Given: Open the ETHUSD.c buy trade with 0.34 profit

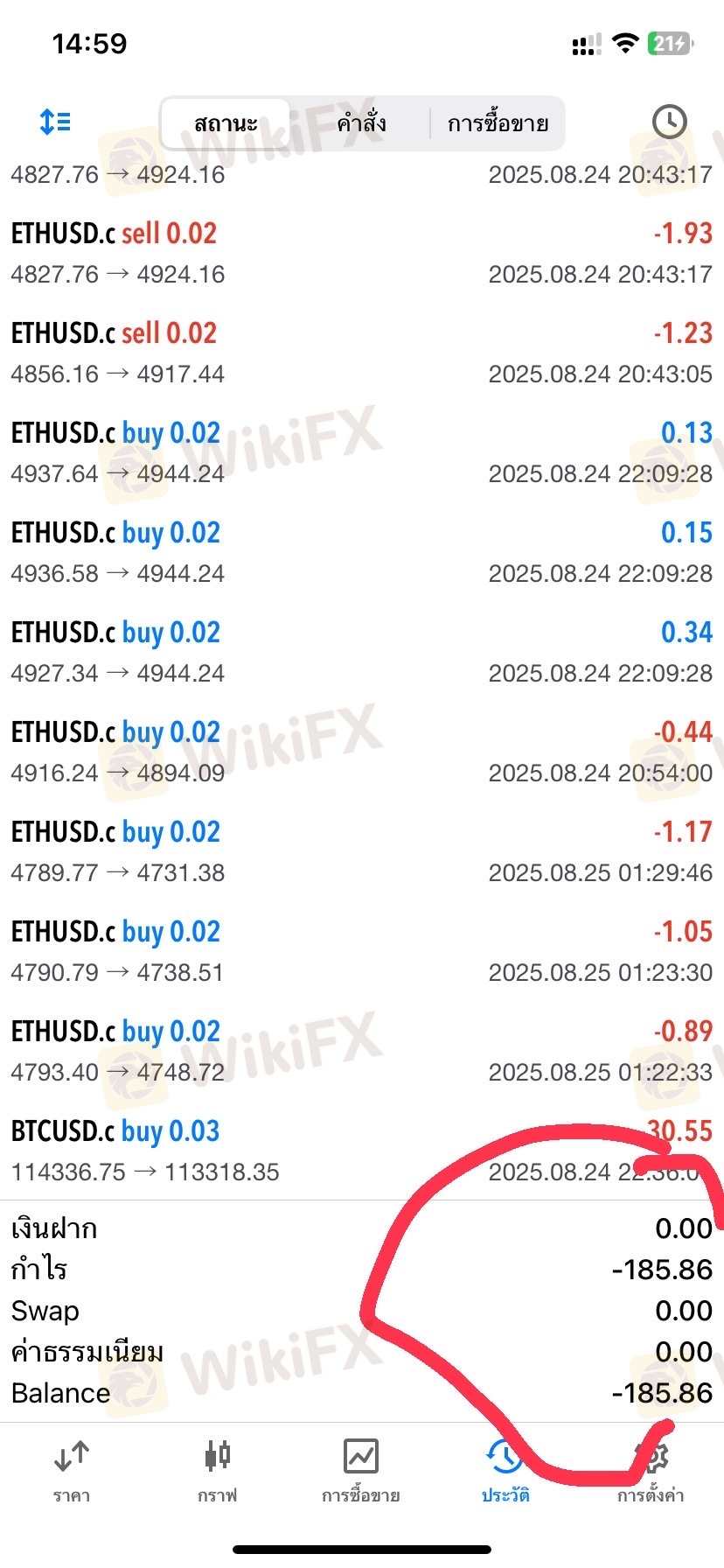Looking at the screenshot, I should (361, 653).
